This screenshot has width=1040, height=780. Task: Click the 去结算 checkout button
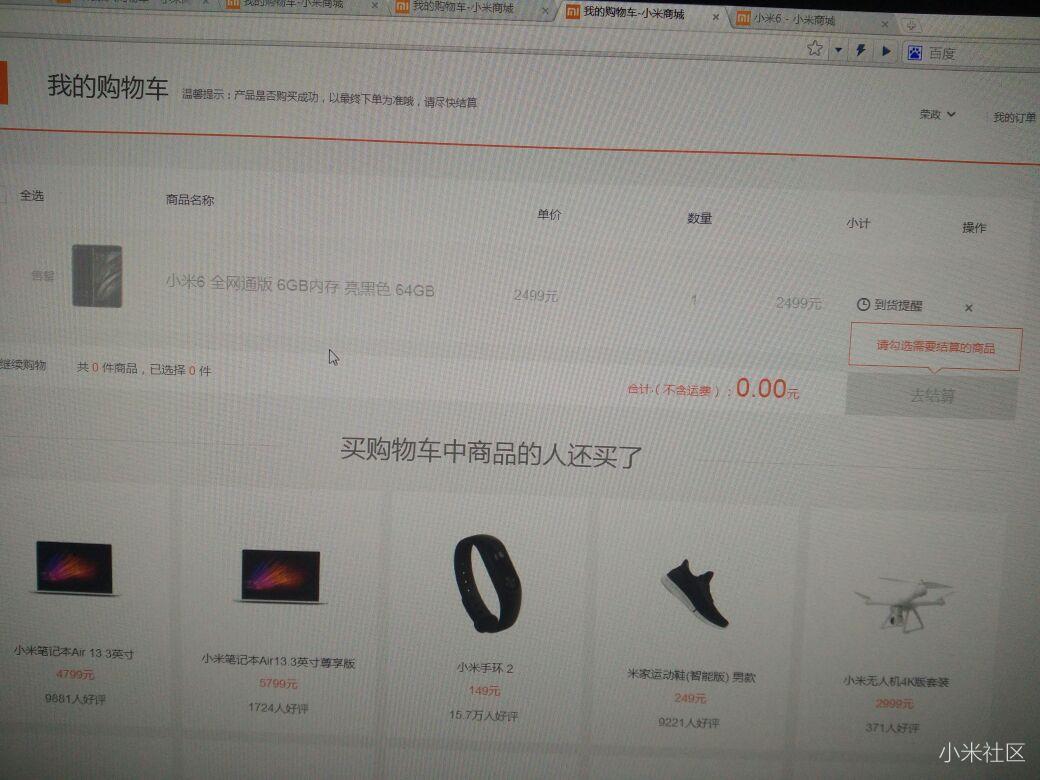coord(931,396)
